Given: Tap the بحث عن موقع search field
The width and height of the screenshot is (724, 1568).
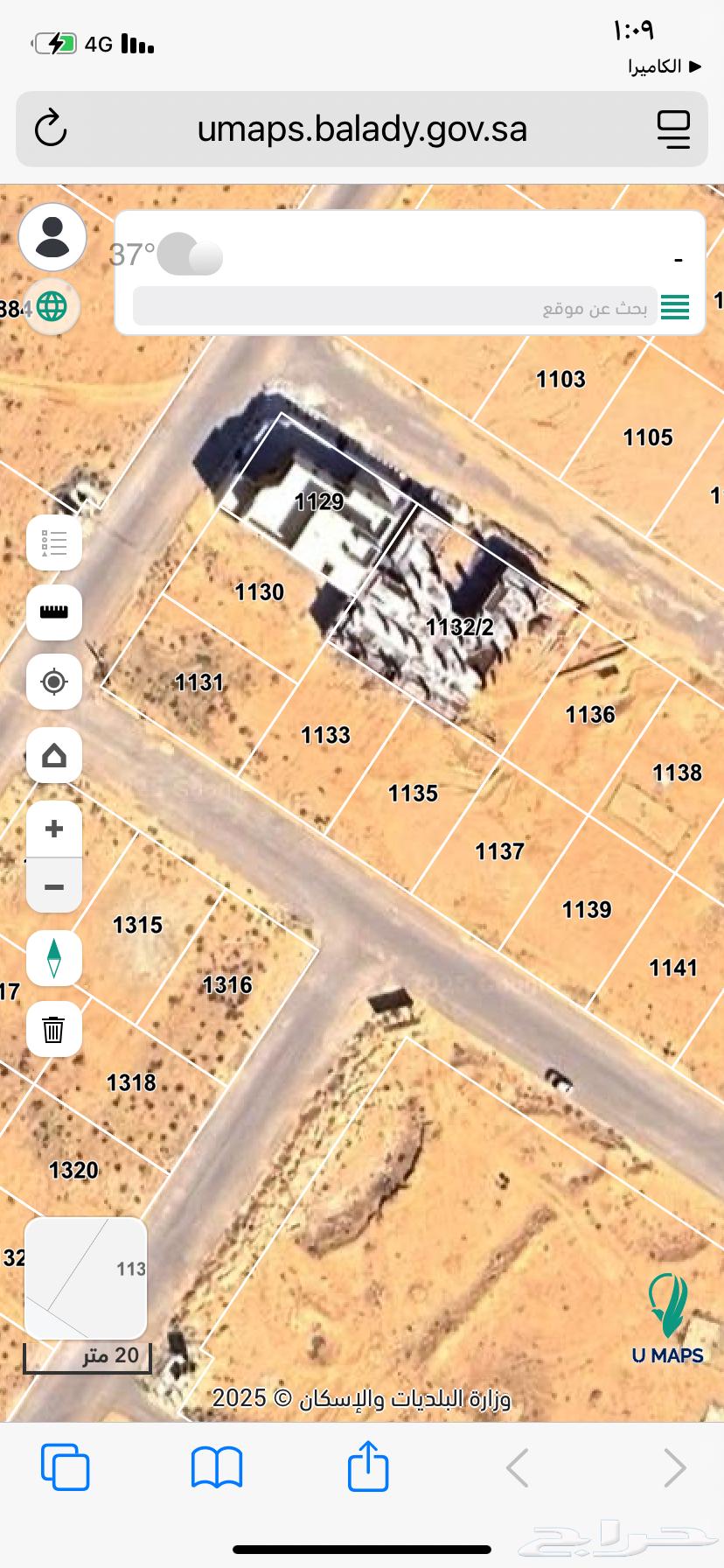Looking at the screenshot, I should [393, 307].
